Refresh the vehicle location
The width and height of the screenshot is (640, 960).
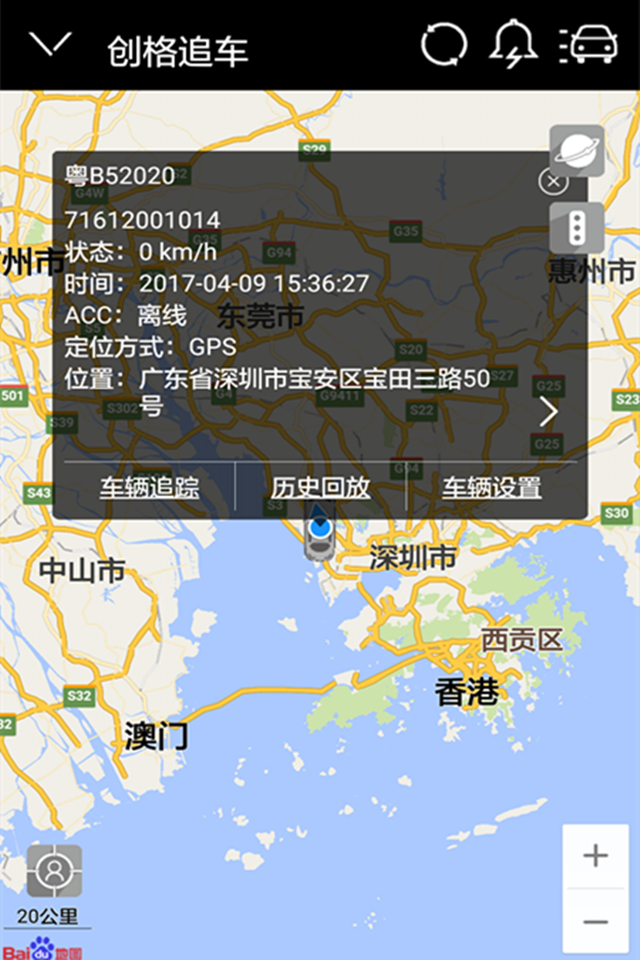[x=444, y=45]
